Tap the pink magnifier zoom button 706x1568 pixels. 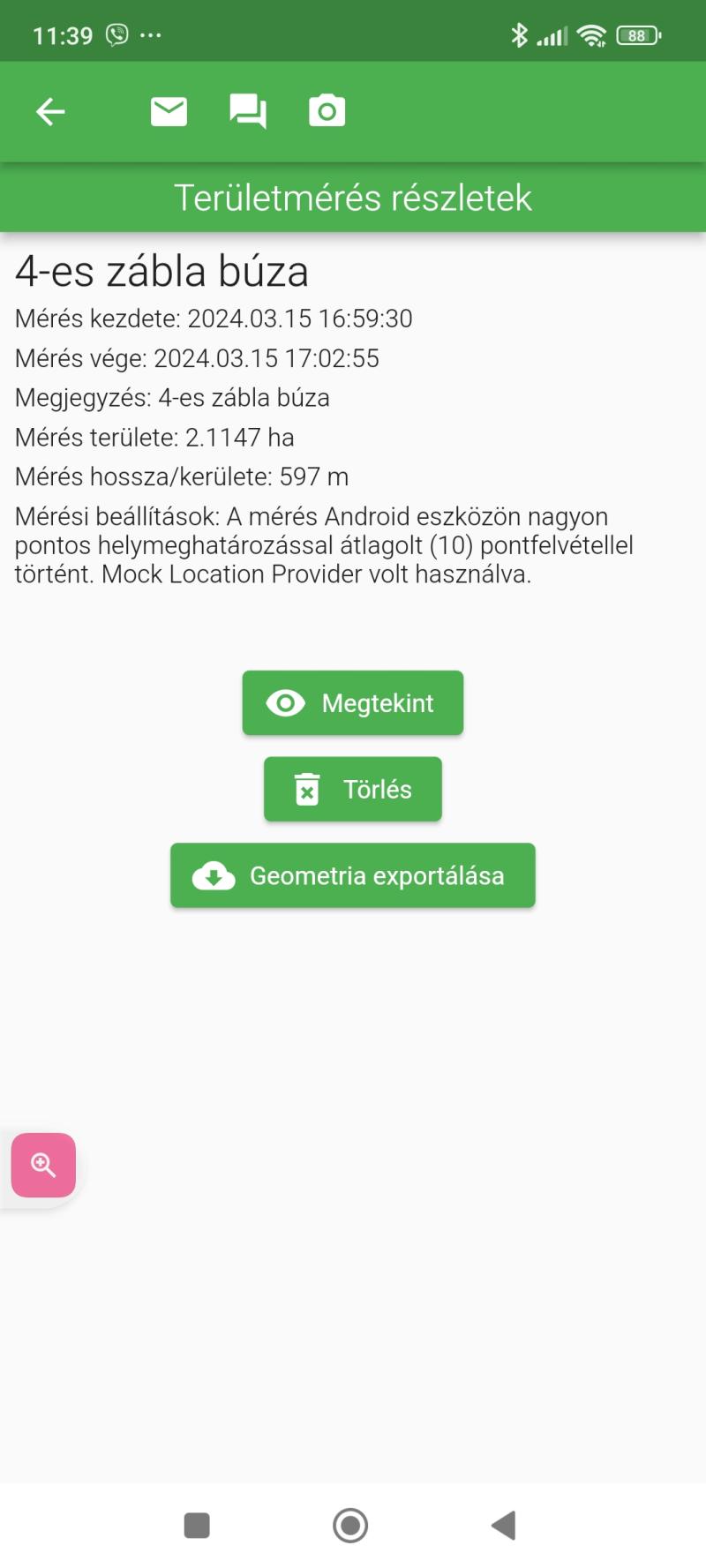click(x=43, y=1166)
